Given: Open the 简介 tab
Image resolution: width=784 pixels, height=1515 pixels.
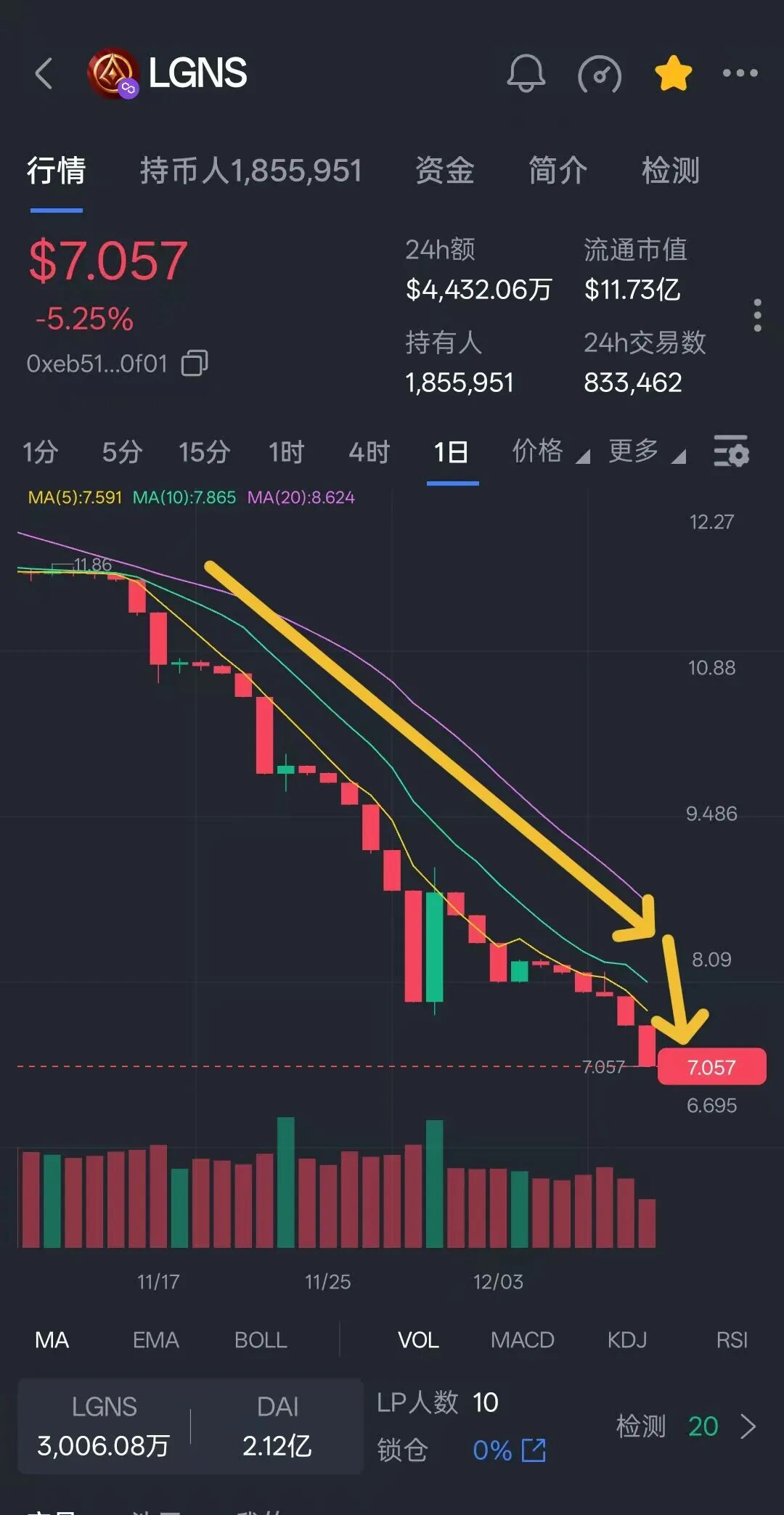Looking at the screenshot, I should pos(558,171).
